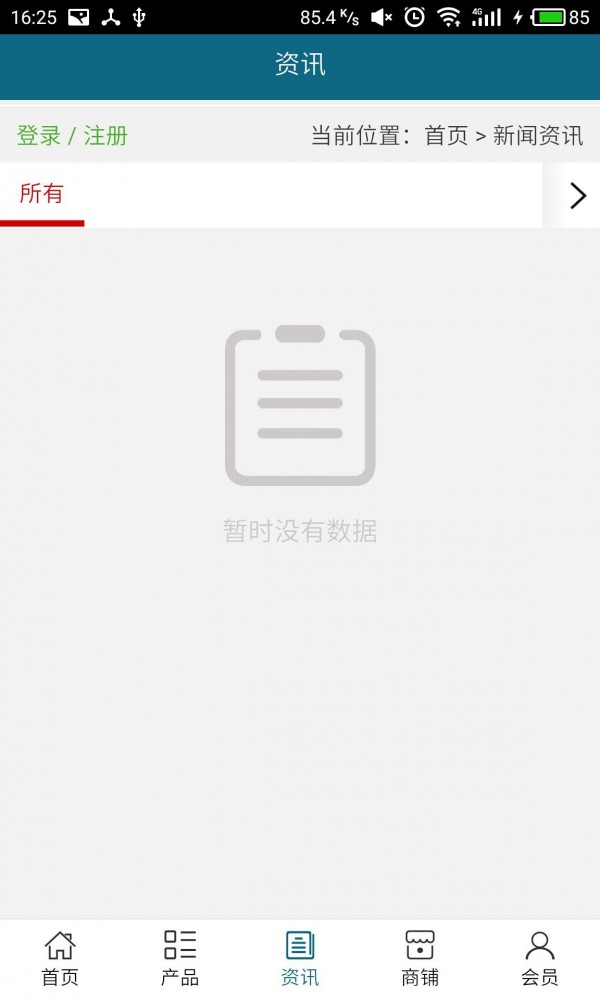Open the 登录 / 注册 login link
This screenshot has width=600, height=1000.
click(x=72, y=136)
